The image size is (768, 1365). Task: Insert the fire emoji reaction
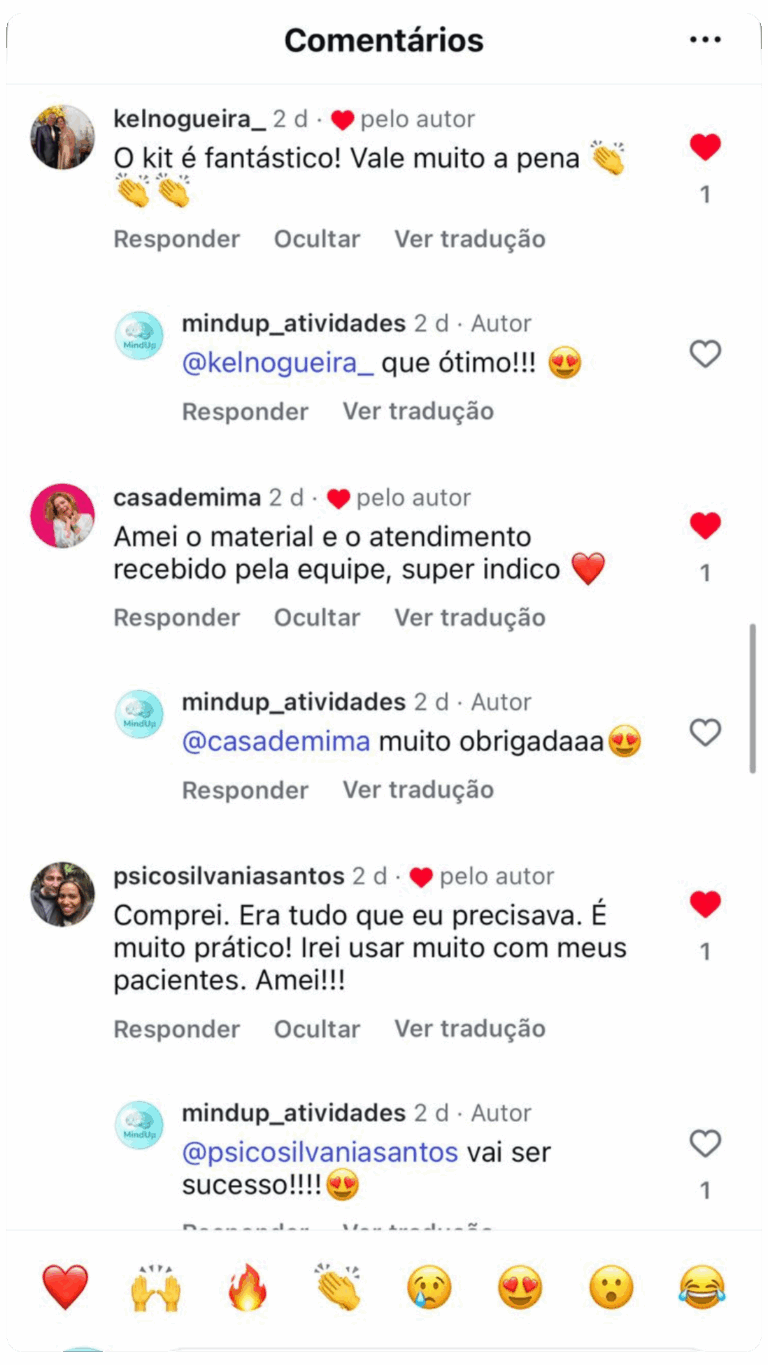(x=247, y=1287)
